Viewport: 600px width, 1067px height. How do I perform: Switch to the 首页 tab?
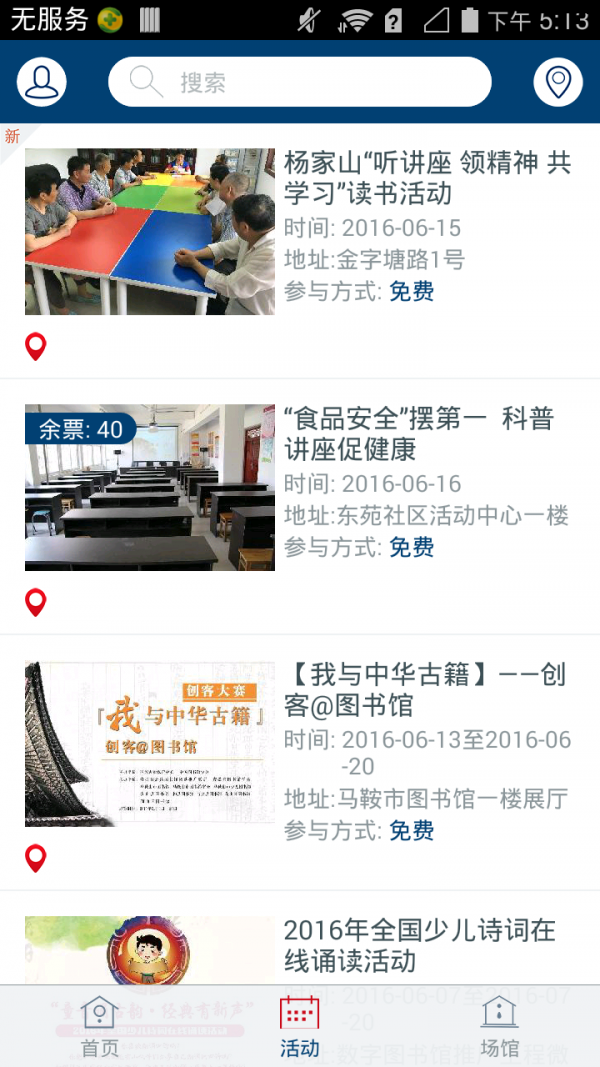click(99, 1026)
